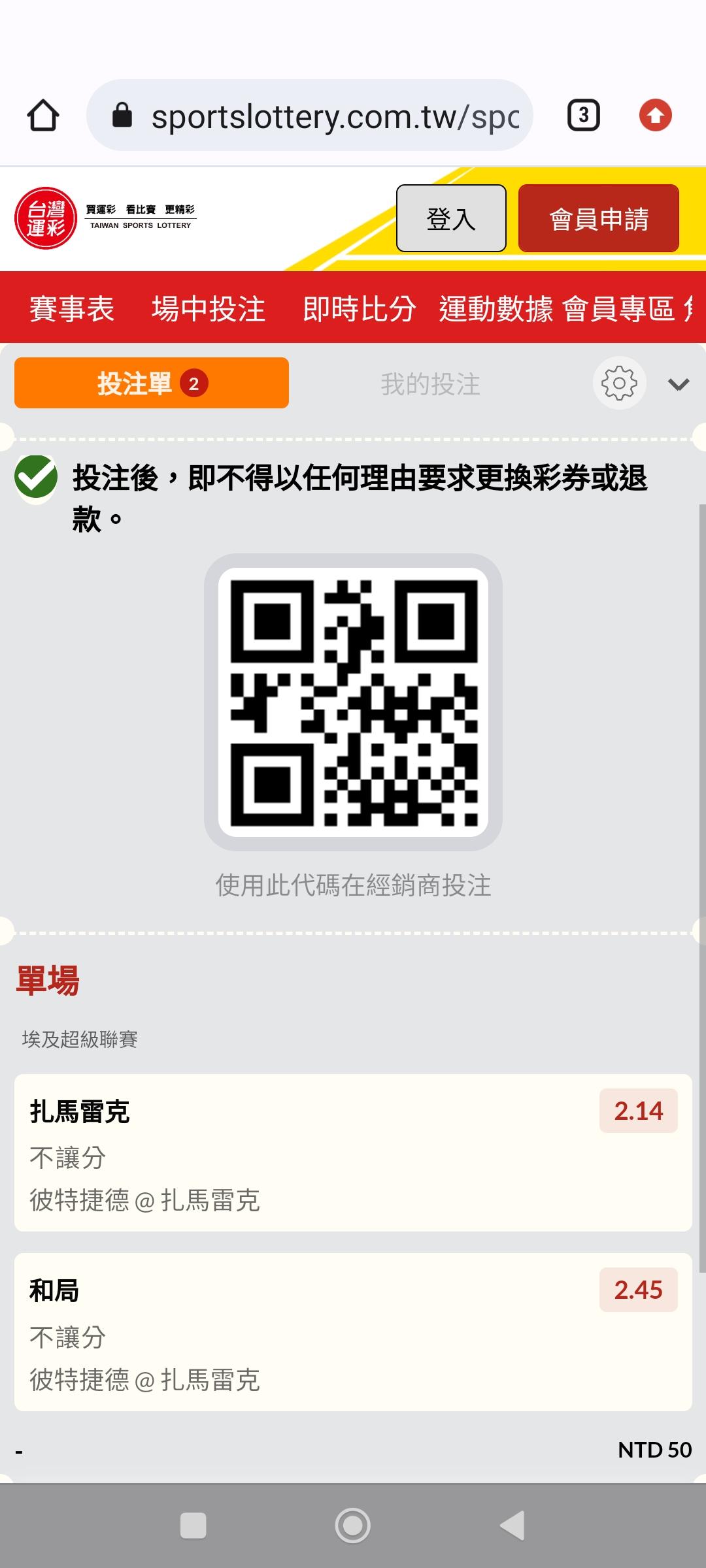706x1568 pixels.
Task: Select the 投注單 bet slip tab
Action: [152, 383]
